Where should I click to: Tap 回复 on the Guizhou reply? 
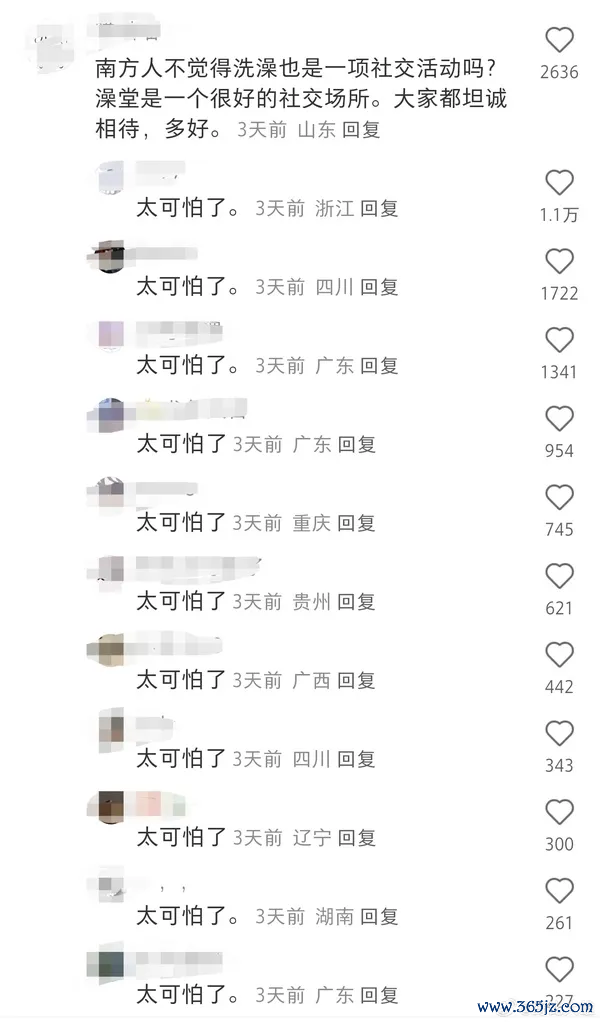point(356,602)
